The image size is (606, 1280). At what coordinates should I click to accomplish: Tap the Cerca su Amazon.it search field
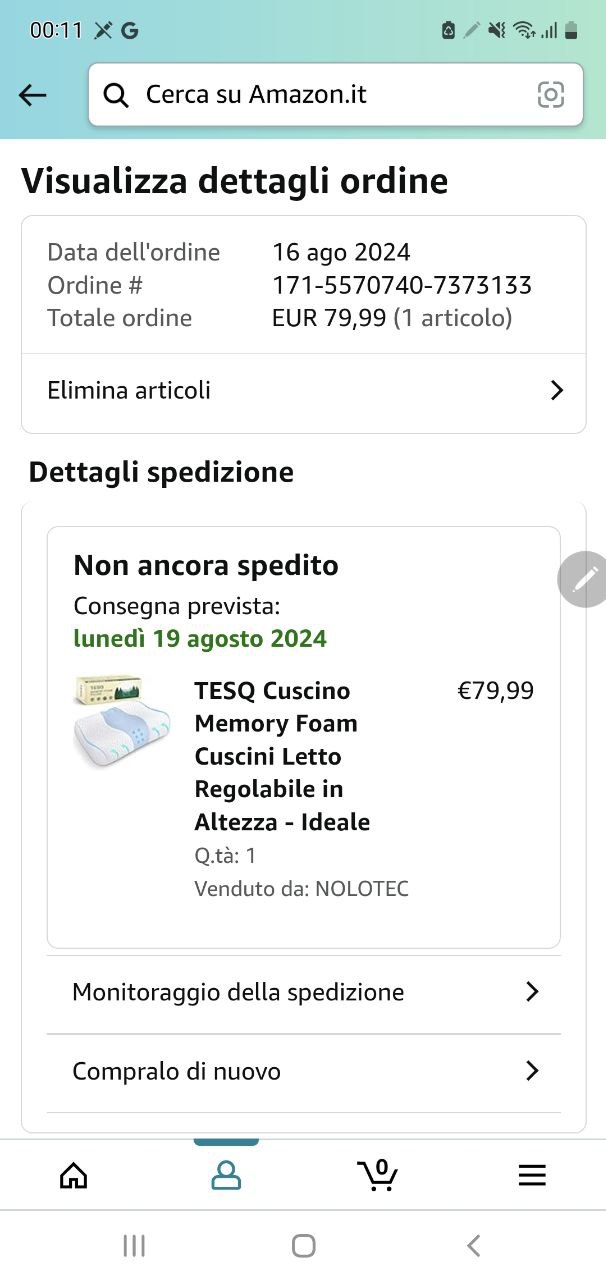[320, 95]
